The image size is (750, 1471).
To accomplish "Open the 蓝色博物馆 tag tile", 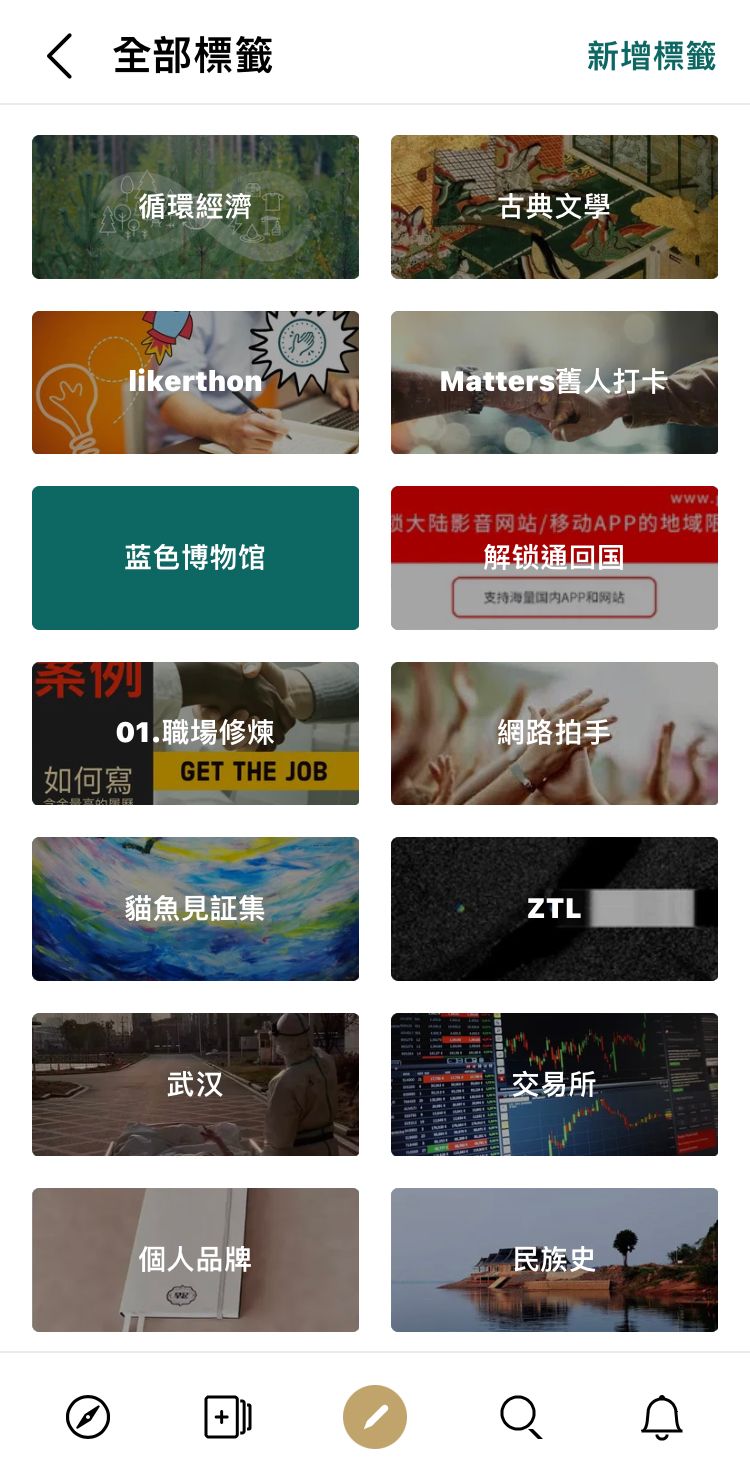I will coord(195,558).
